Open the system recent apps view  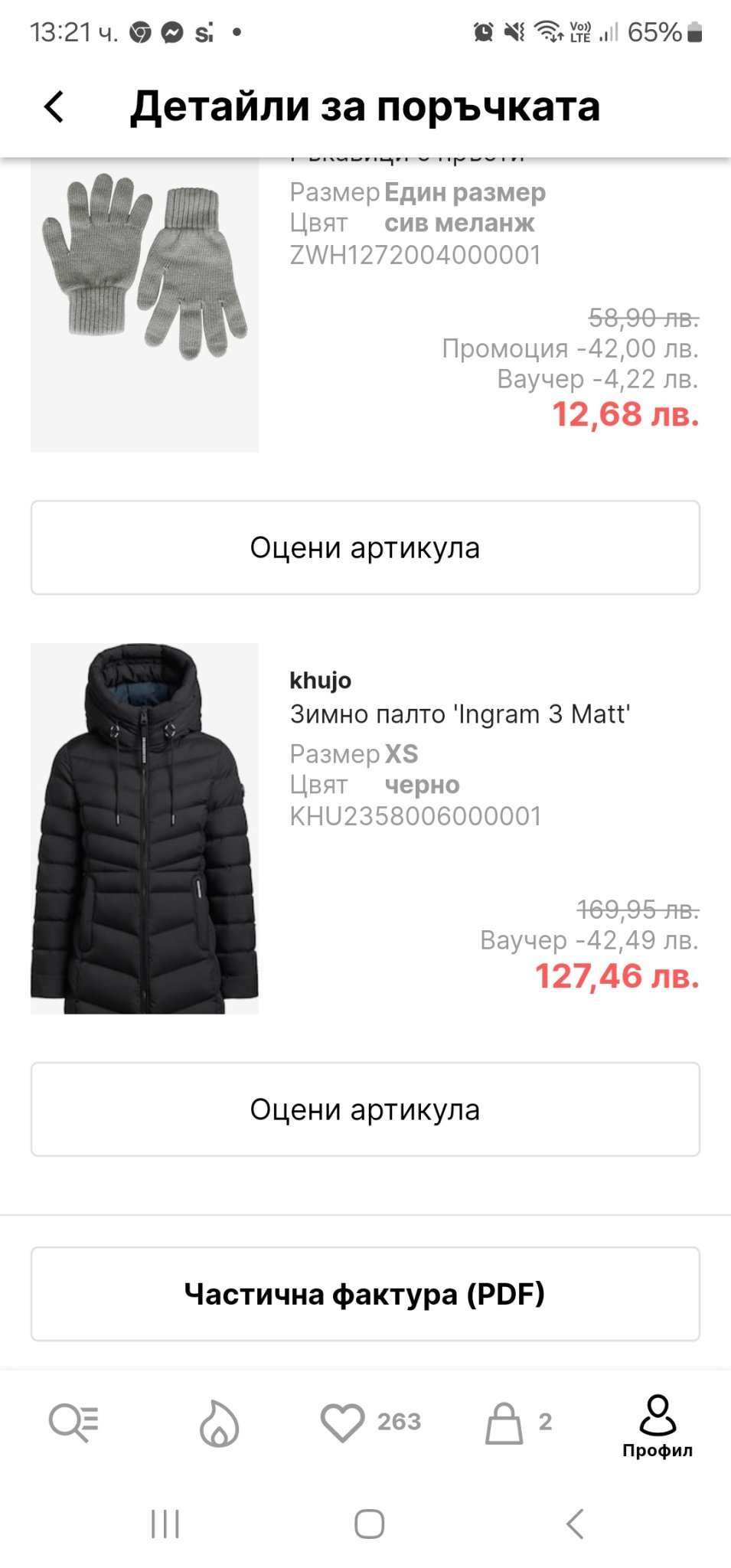point(165,1524)
